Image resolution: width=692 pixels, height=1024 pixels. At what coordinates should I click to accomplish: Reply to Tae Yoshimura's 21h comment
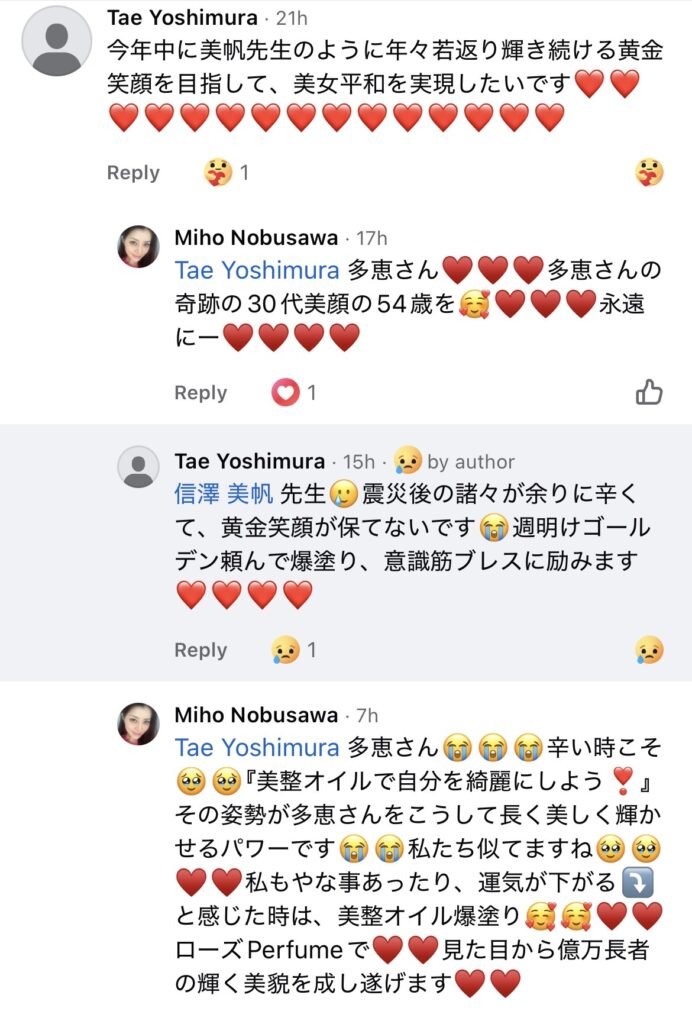click(133, 172)
